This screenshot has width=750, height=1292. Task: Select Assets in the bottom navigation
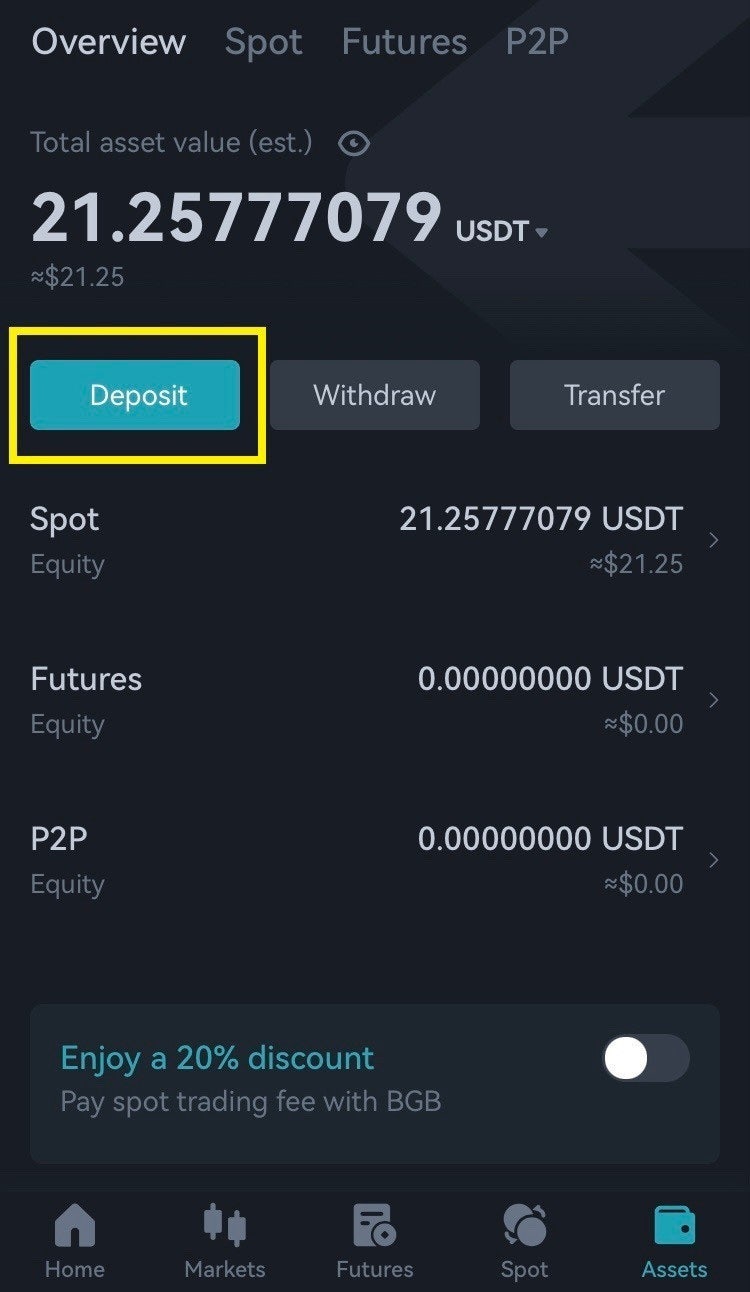coord(674,1240)
